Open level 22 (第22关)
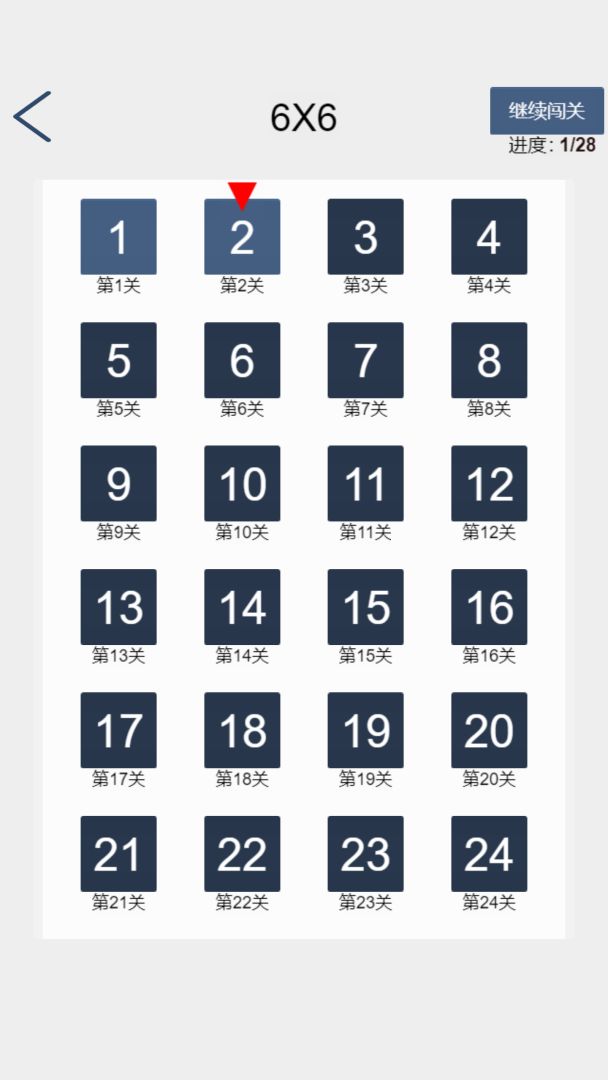This screenshot has width=608, height=1080. point(242,854)
